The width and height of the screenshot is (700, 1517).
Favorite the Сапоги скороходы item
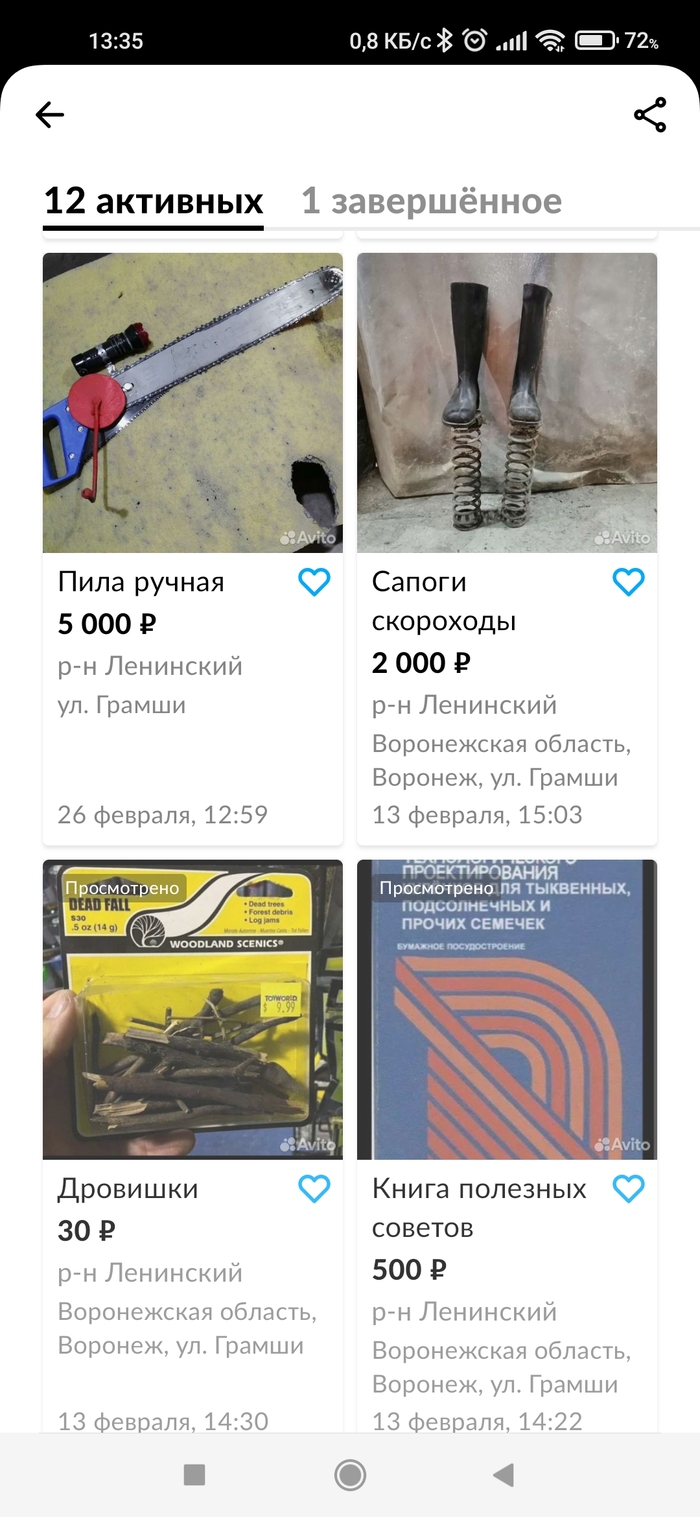point(628,582)
